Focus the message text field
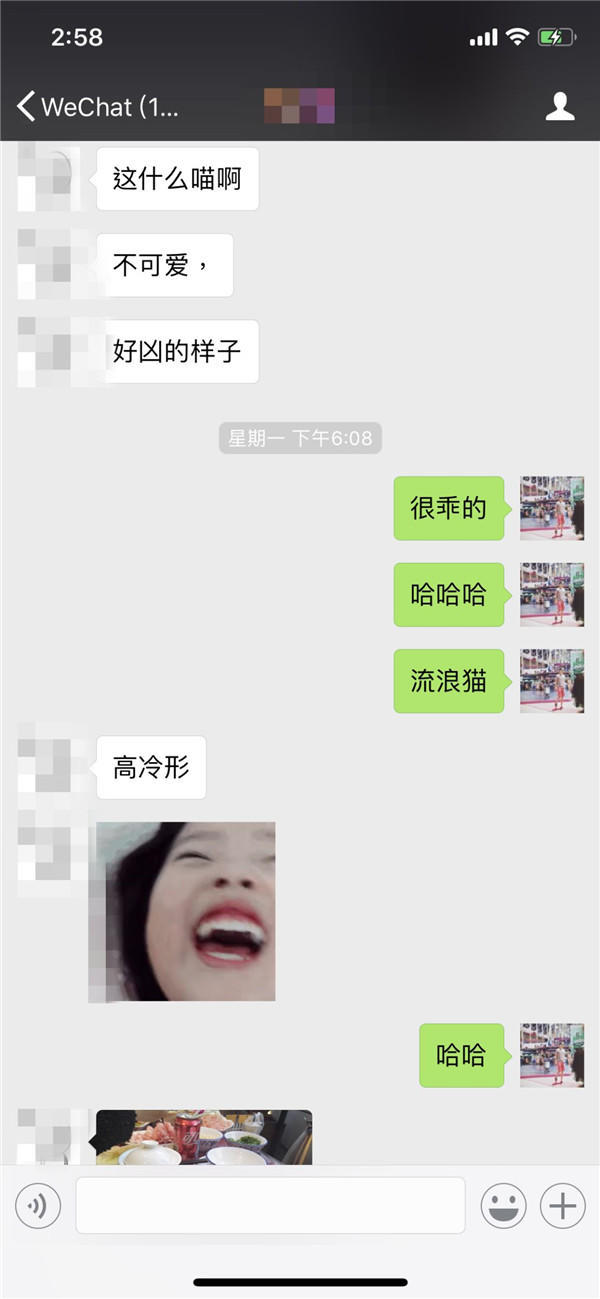Image resolution: width=600 pixels, height=1299 pixels. [270, 1205]
